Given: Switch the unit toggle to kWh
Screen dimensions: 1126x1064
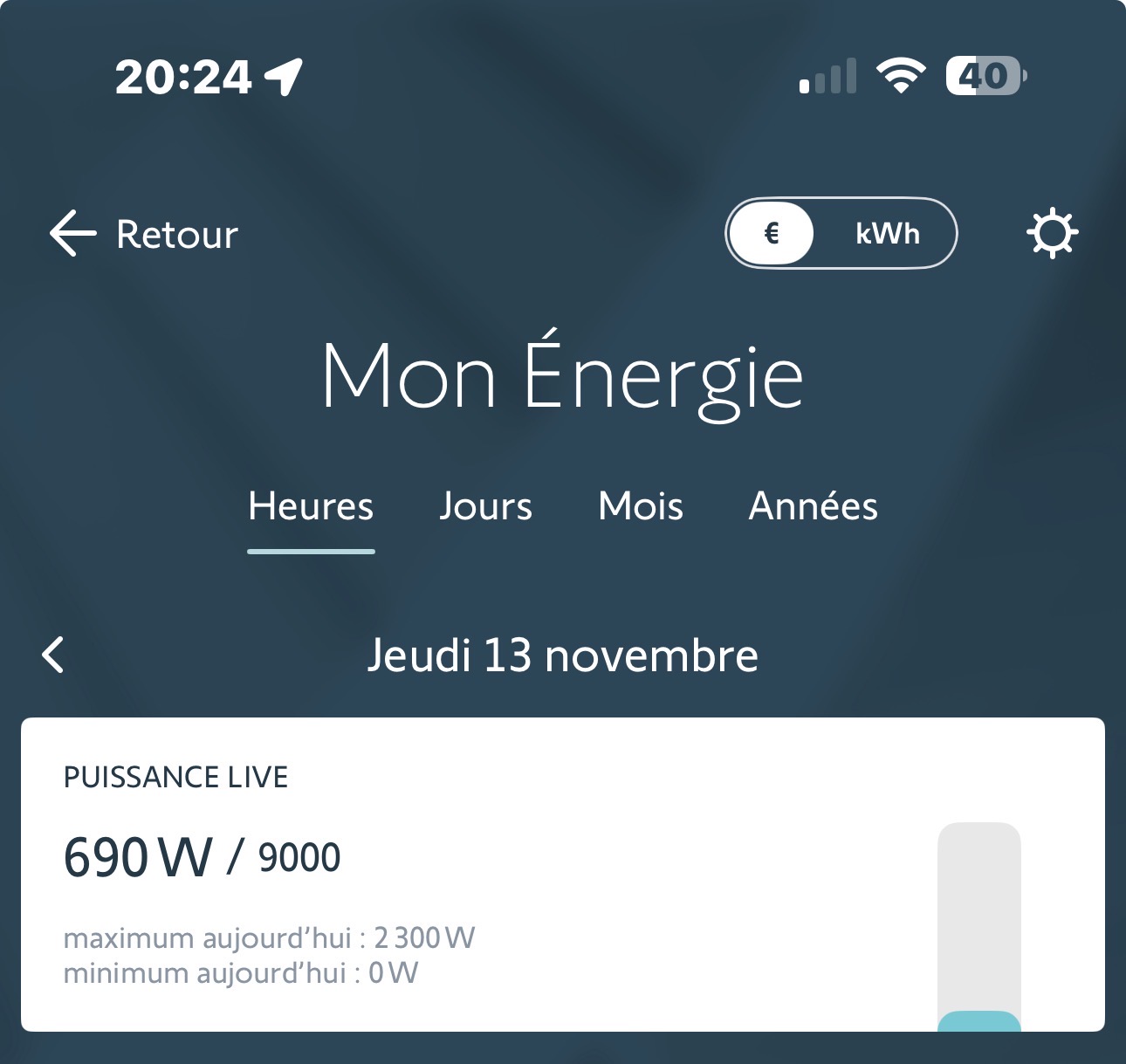Looking at the screenshot, I should click(887, 234).
